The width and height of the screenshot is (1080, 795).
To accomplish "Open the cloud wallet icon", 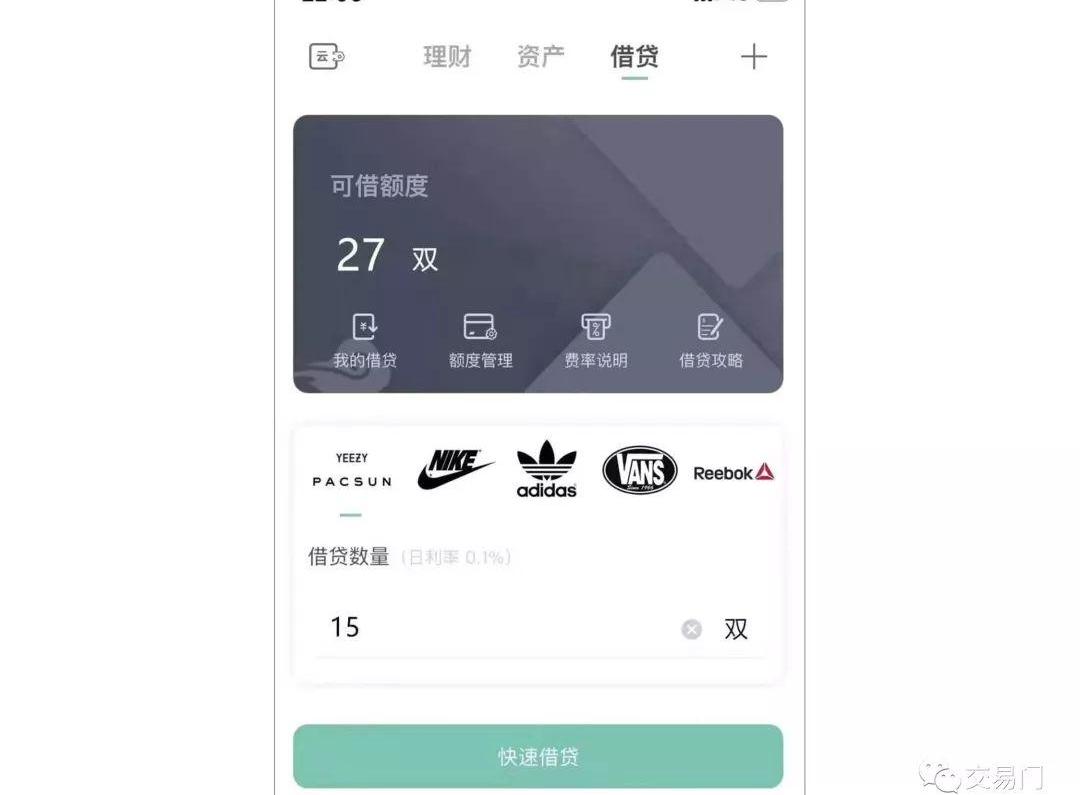I will tap(326, 57).
